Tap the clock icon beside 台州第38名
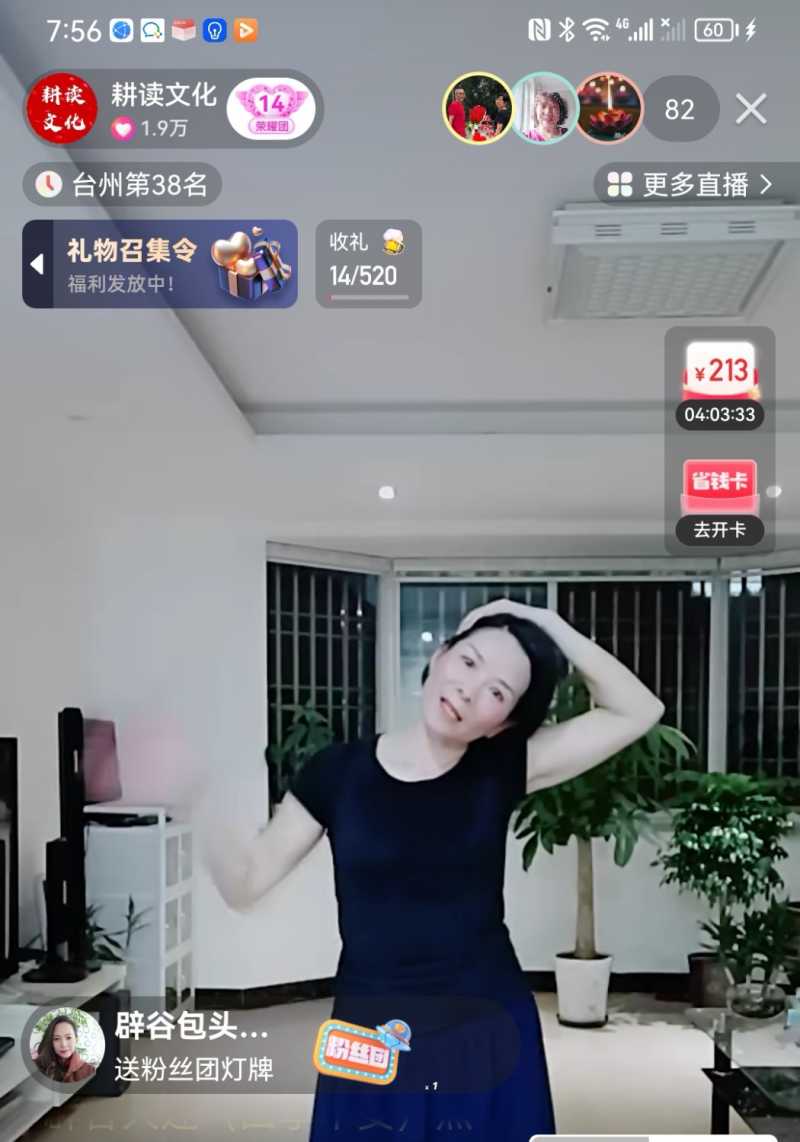The width and height of the screenshot is (800, 1142). coord(48,184)
